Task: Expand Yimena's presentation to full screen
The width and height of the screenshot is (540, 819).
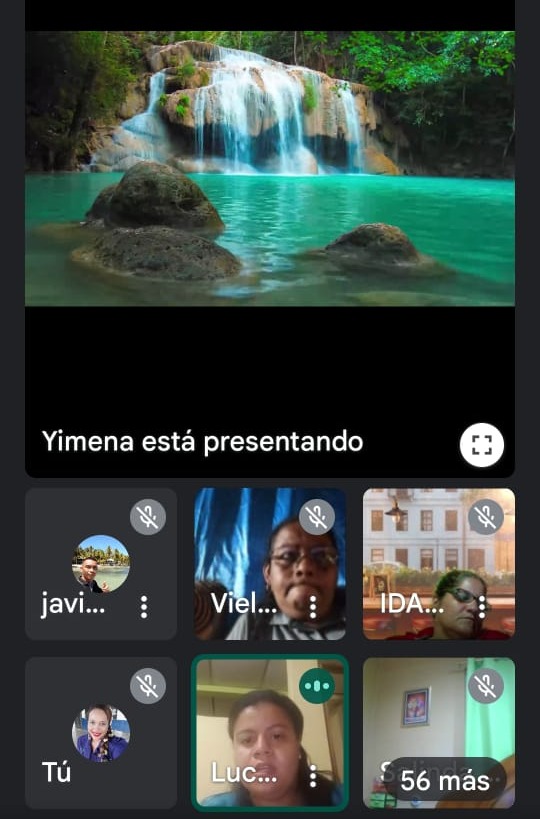Action: tap(482, 444)
